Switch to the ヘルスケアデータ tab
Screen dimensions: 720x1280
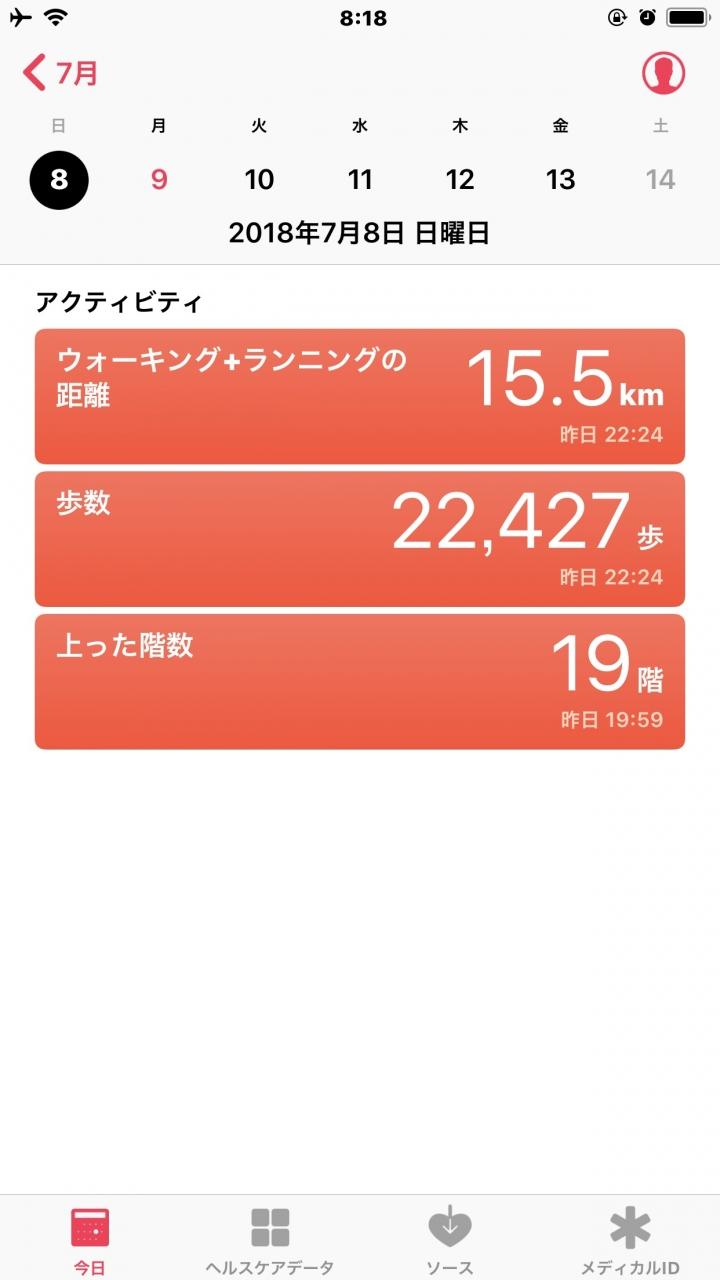click(x=270, y=1240)
